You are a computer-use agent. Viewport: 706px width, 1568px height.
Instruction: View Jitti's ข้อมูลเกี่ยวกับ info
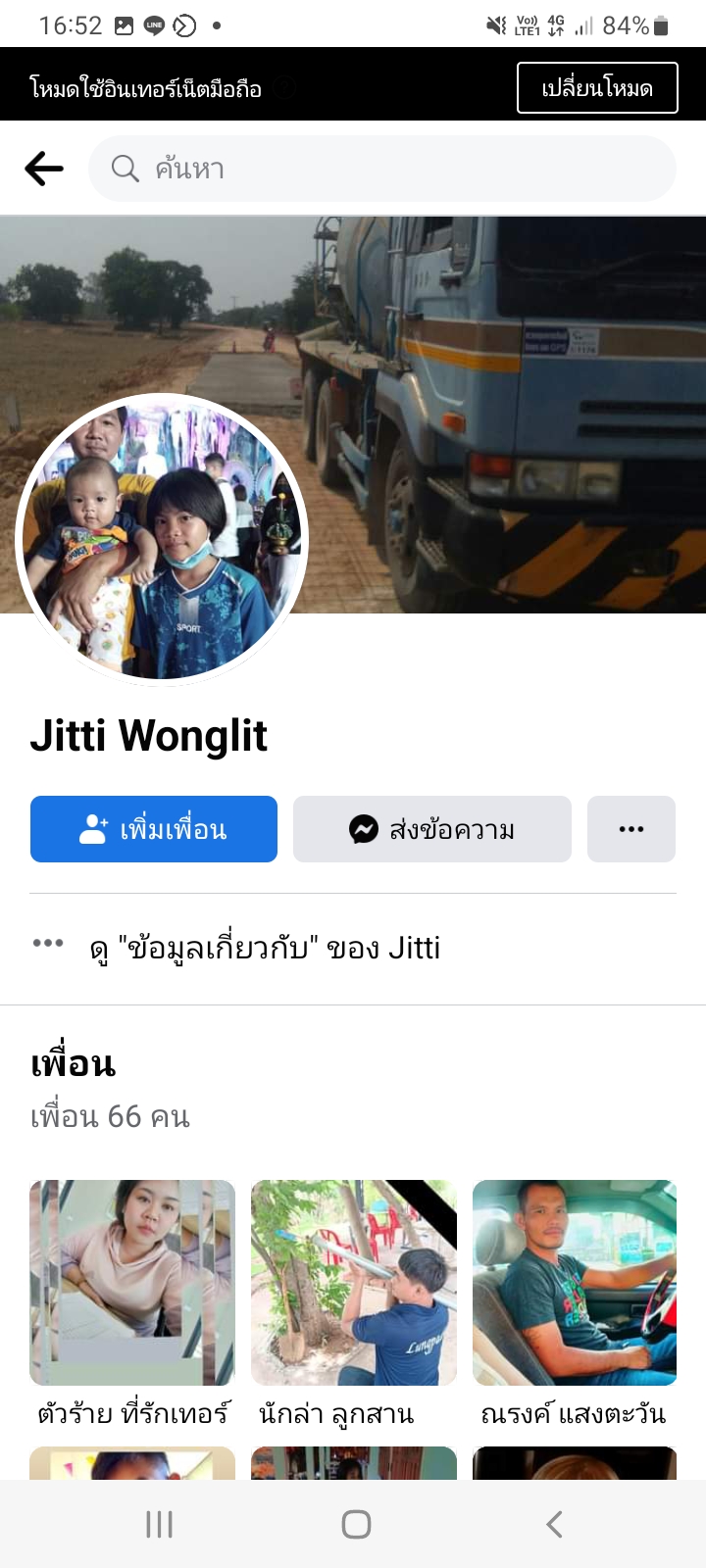click(265, 948)
